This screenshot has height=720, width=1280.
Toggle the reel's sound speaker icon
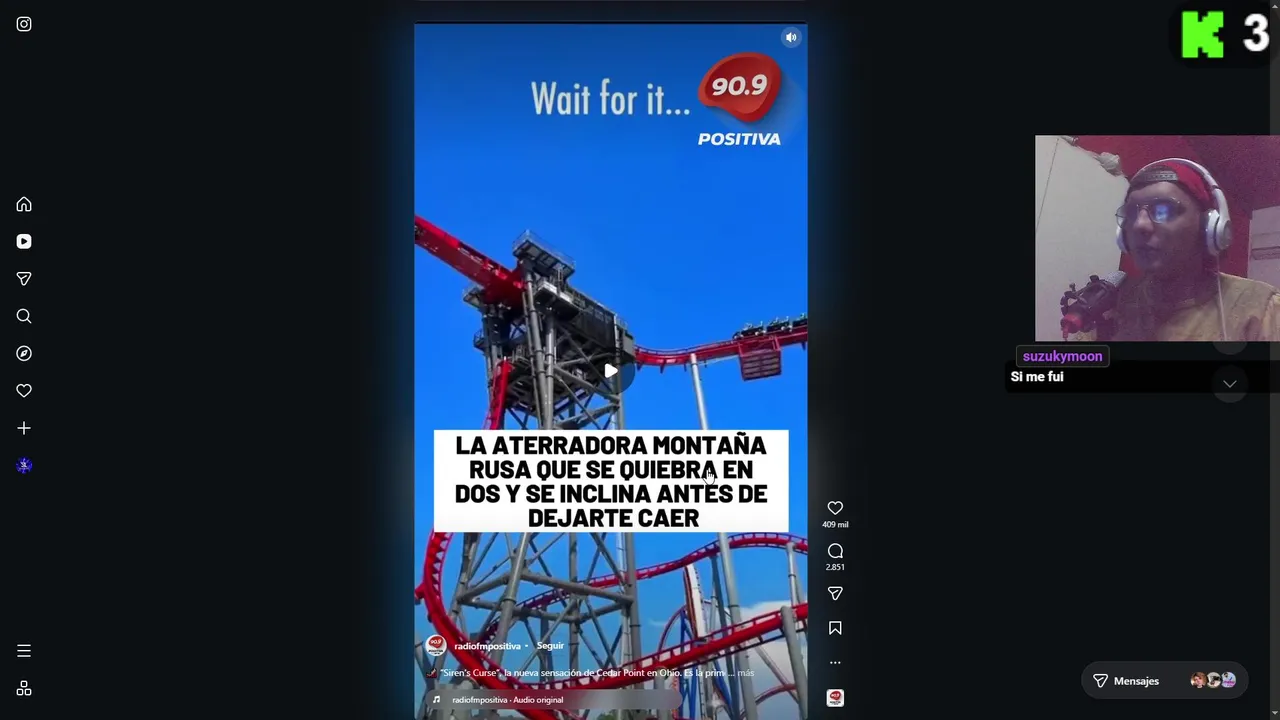click(x=791, y=37)
